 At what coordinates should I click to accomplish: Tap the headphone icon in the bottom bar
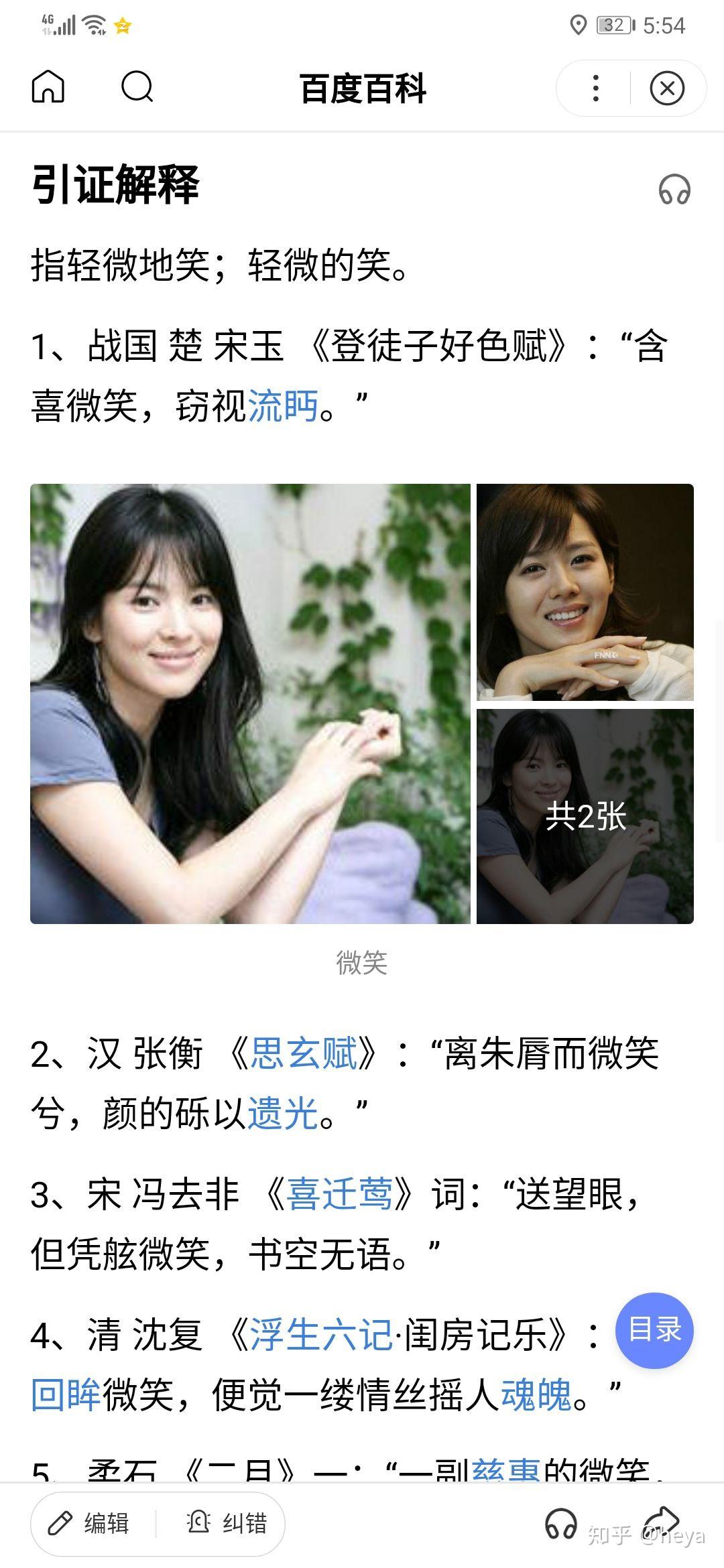561,1524
